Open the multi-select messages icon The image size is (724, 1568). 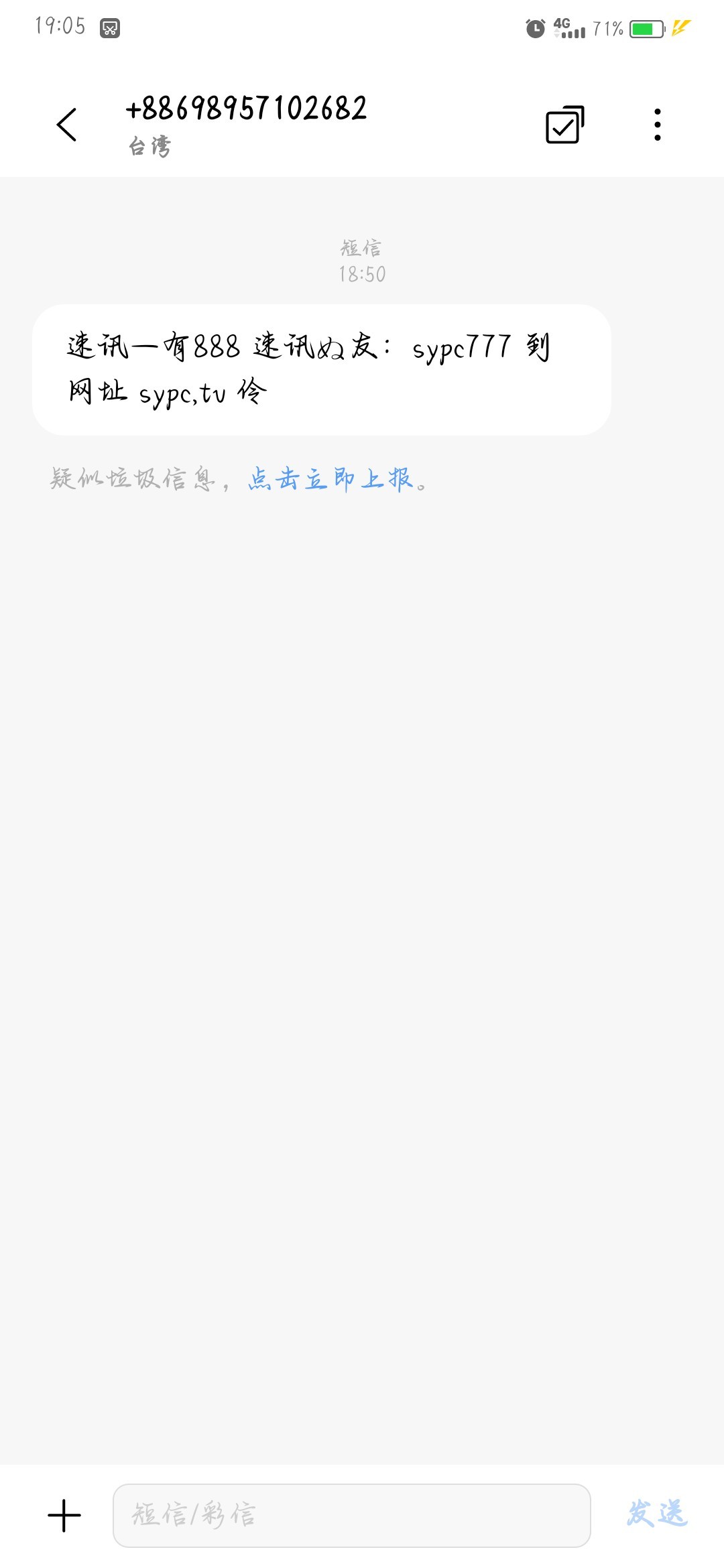pyautogui.click(x=564, y=125)
